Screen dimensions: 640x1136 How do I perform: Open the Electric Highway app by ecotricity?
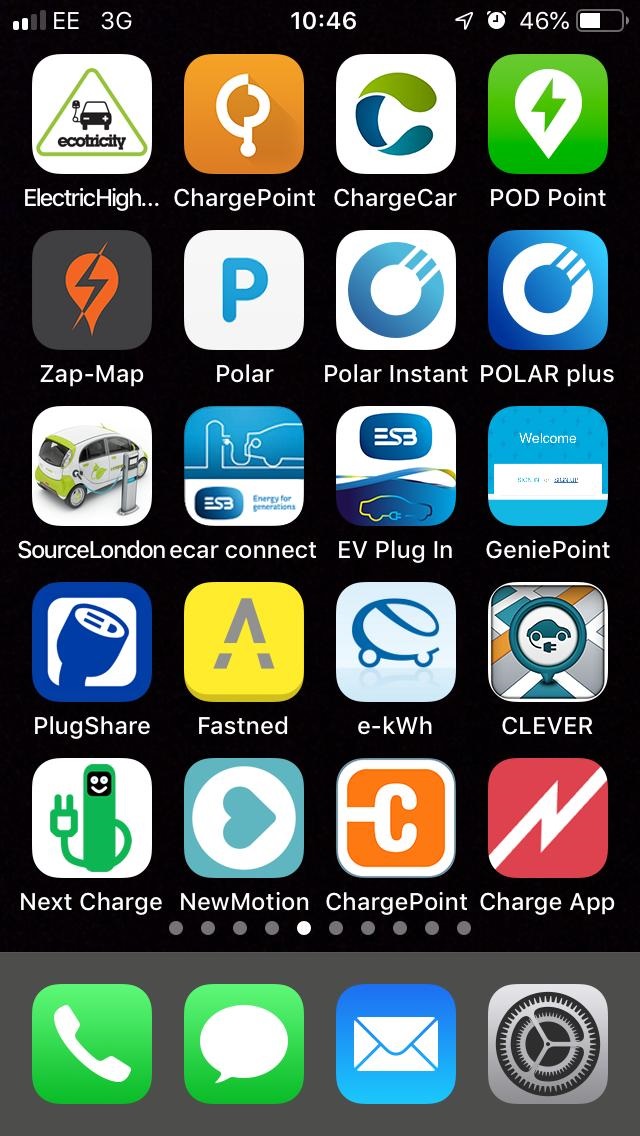point(92,114)
